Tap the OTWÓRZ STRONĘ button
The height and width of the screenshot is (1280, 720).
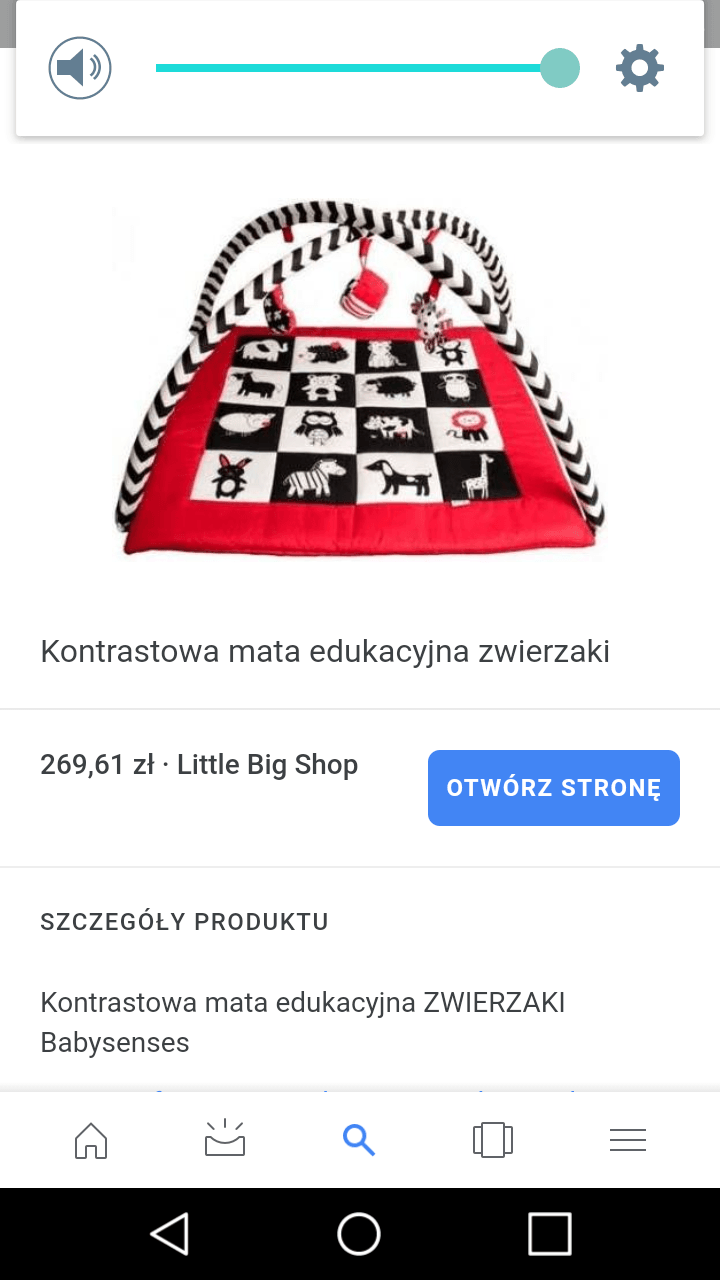coord(553,788)
